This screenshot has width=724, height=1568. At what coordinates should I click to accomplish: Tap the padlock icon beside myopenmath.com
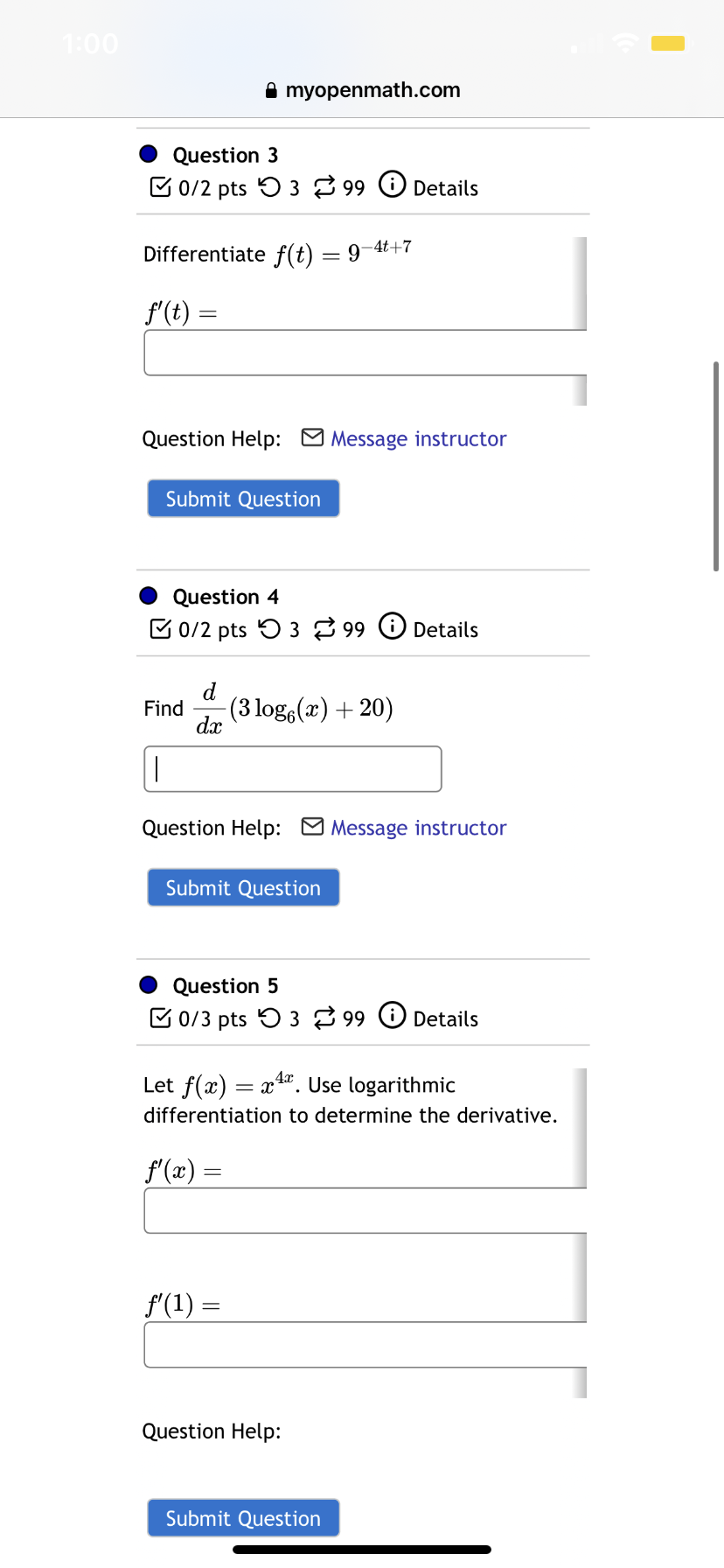[269, 90]
